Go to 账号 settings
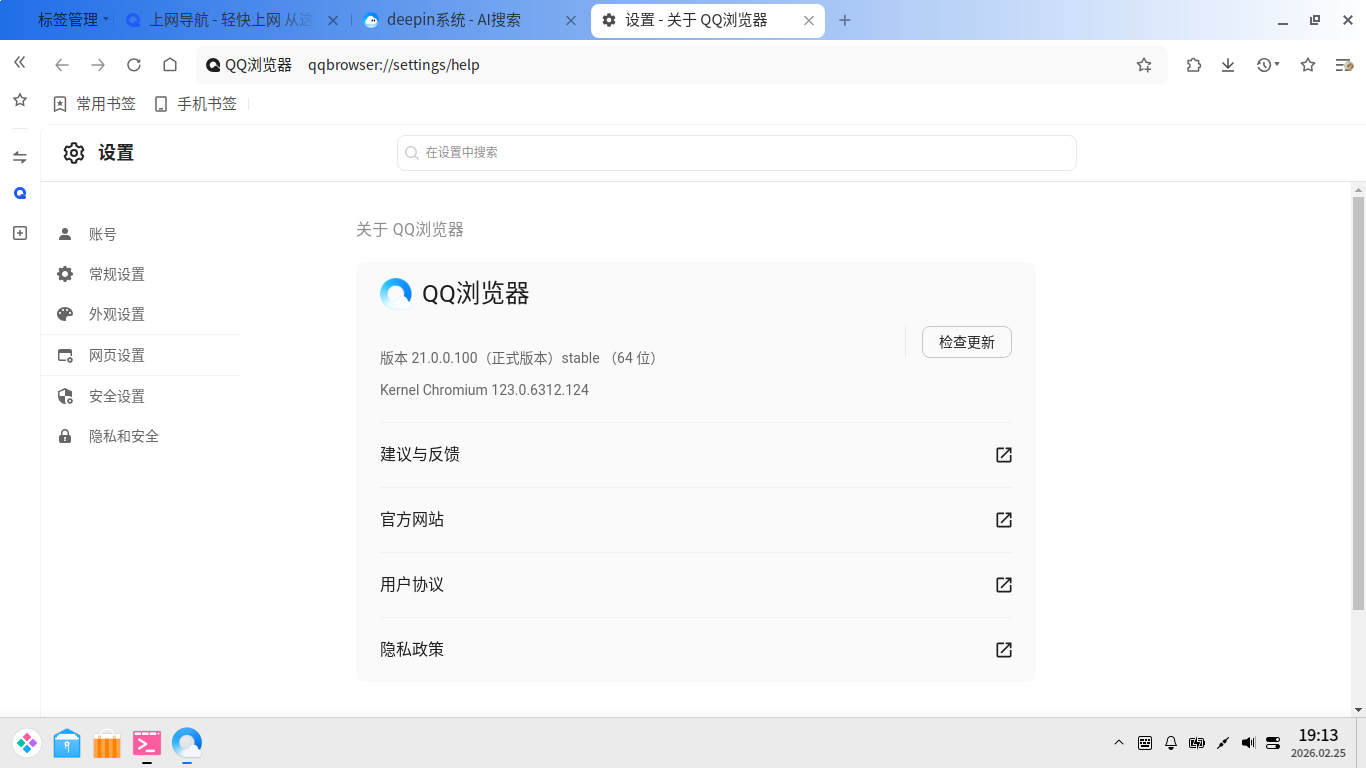This screenshot has width=1366, height=768. pos(103,234)
